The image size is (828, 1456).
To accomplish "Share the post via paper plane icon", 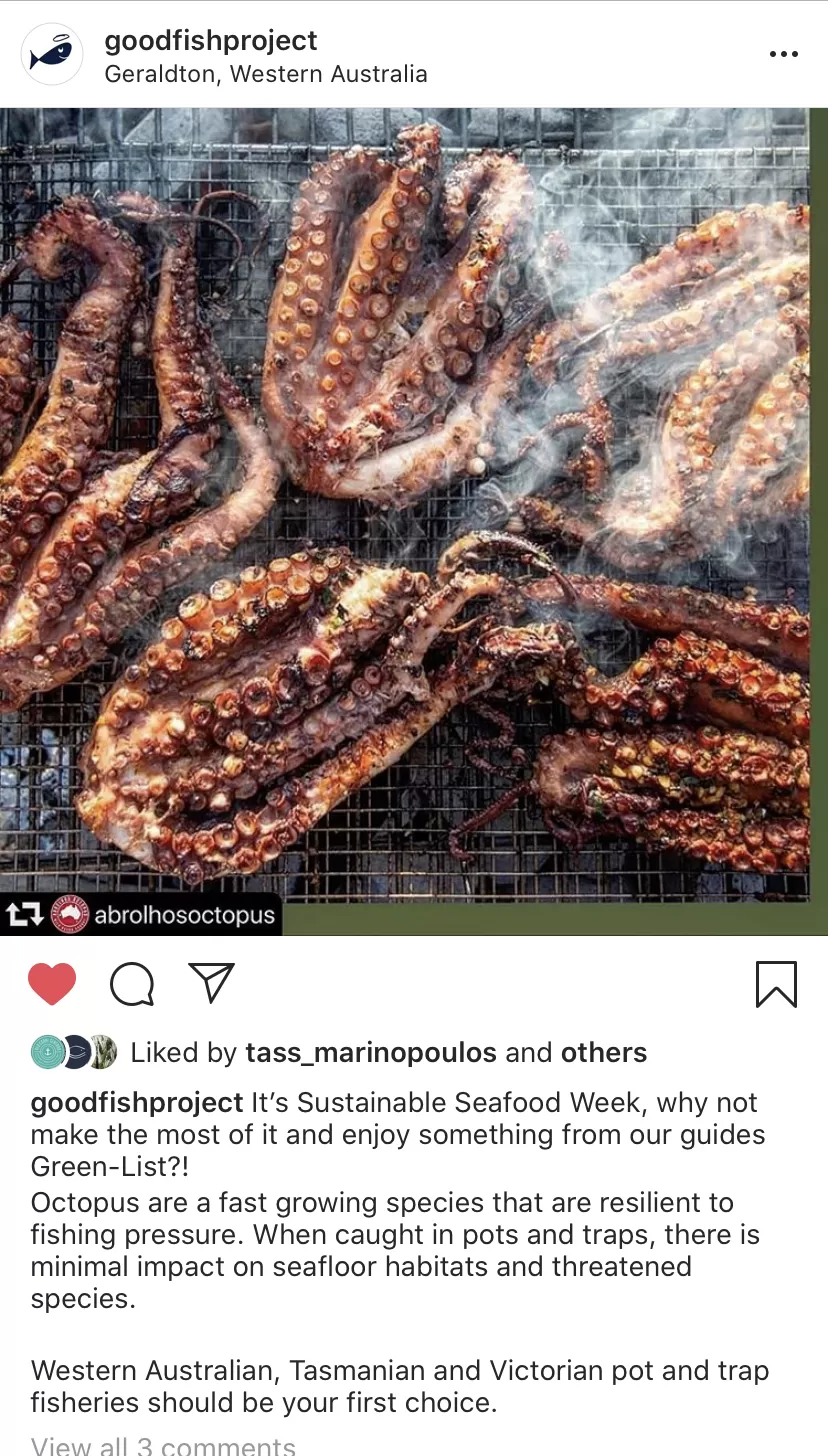I will coord(211,983).
